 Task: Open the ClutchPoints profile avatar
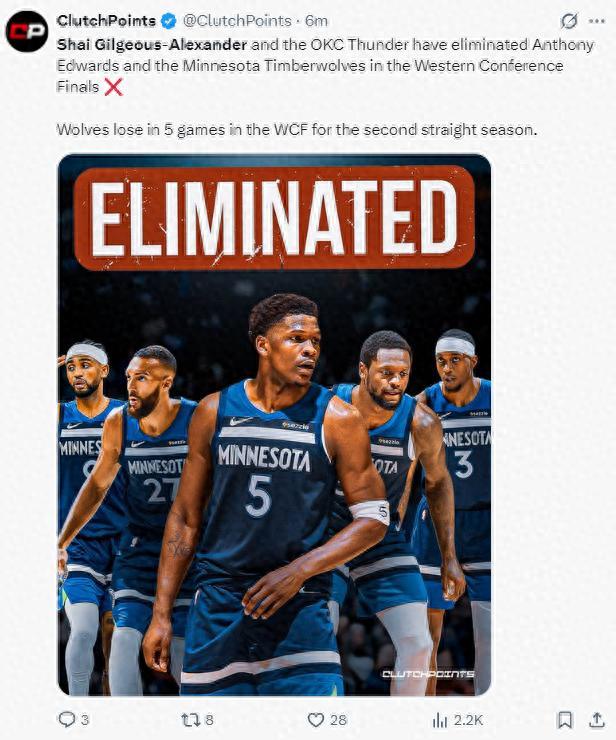pos(27,32)
